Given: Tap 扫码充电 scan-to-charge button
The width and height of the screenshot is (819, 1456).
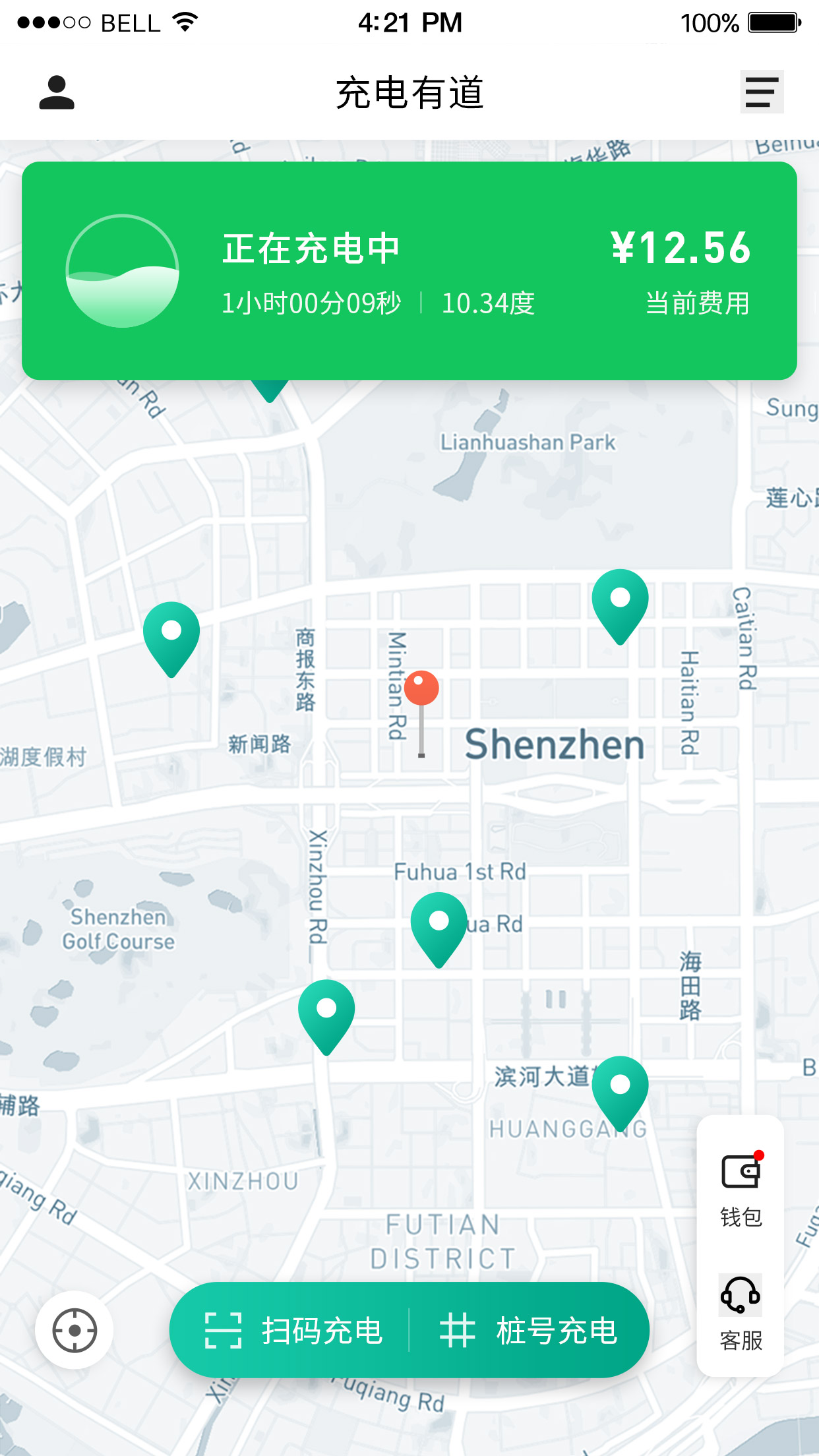Looking at the screenshot, I should pos(293,1330).
